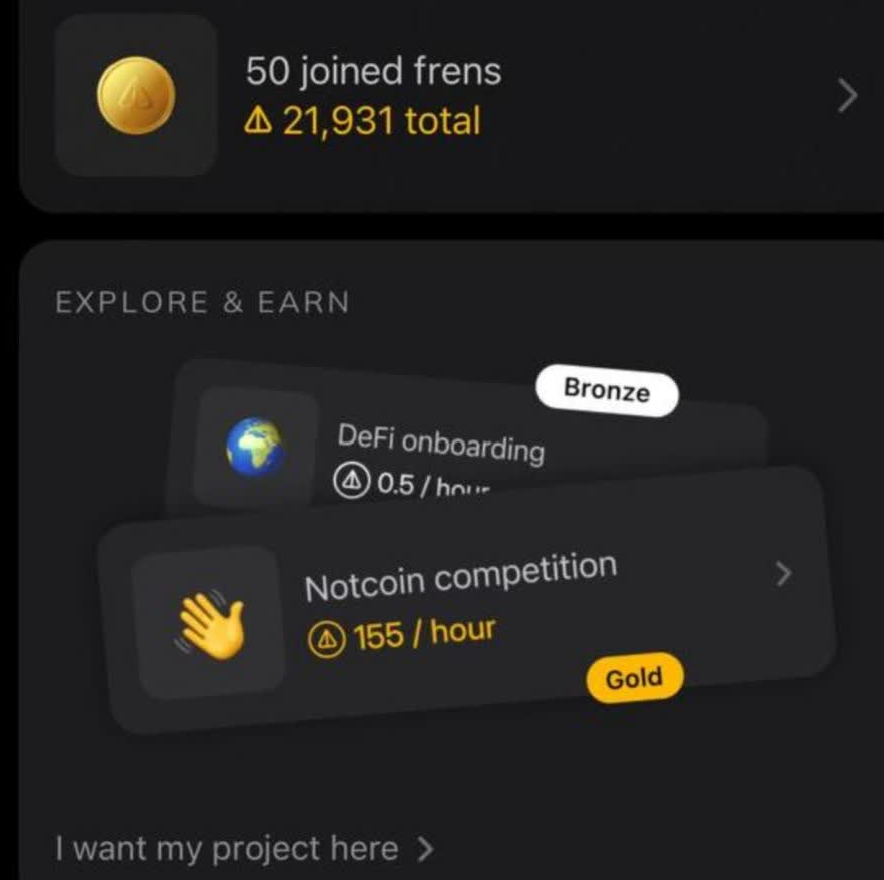Open the 50 joined frens row
Viewport: 884px width, 880px height.
click(450, 98)
